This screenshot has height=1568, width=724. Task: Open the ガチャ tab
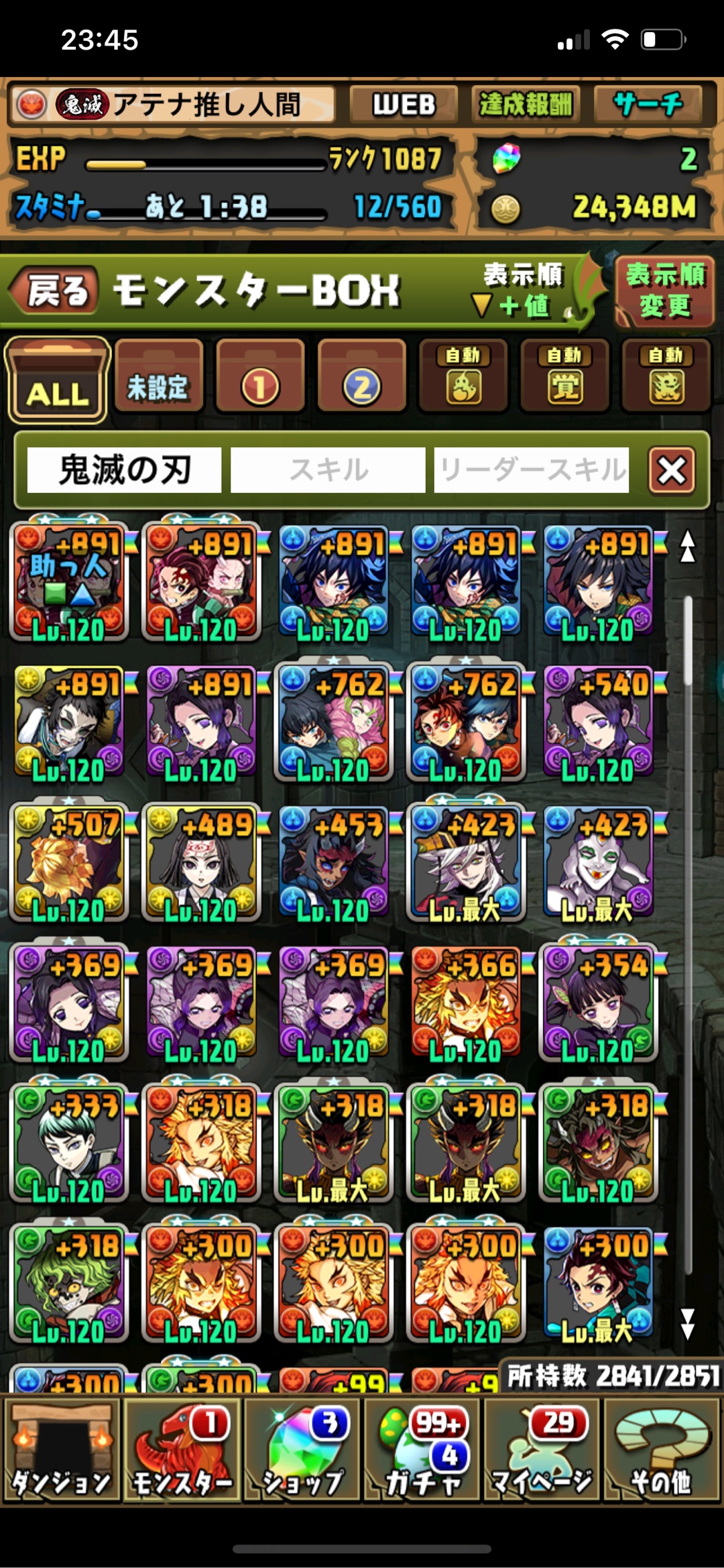(x=422, y=1450)
